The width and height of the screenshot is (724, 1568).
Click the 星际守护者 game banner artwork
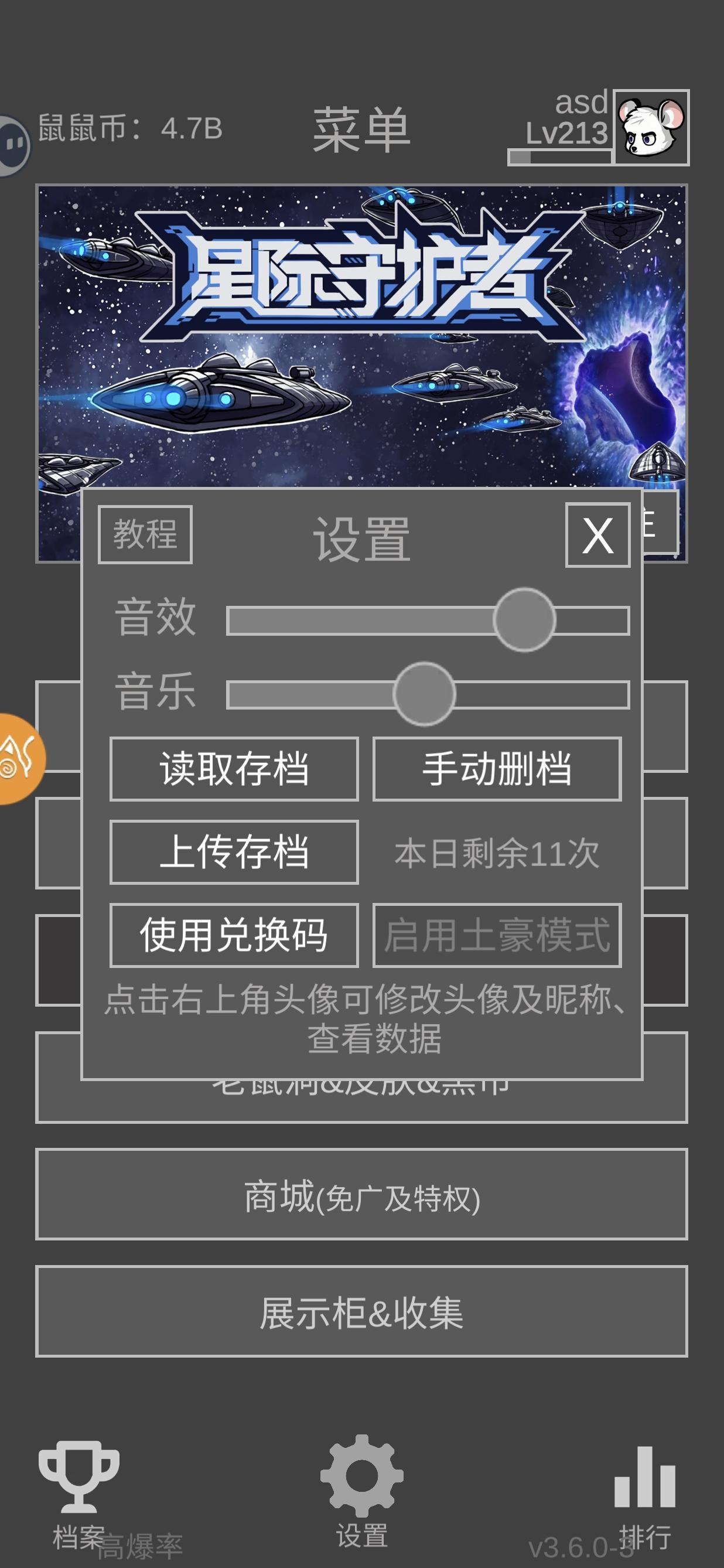[x=361, y=335]
